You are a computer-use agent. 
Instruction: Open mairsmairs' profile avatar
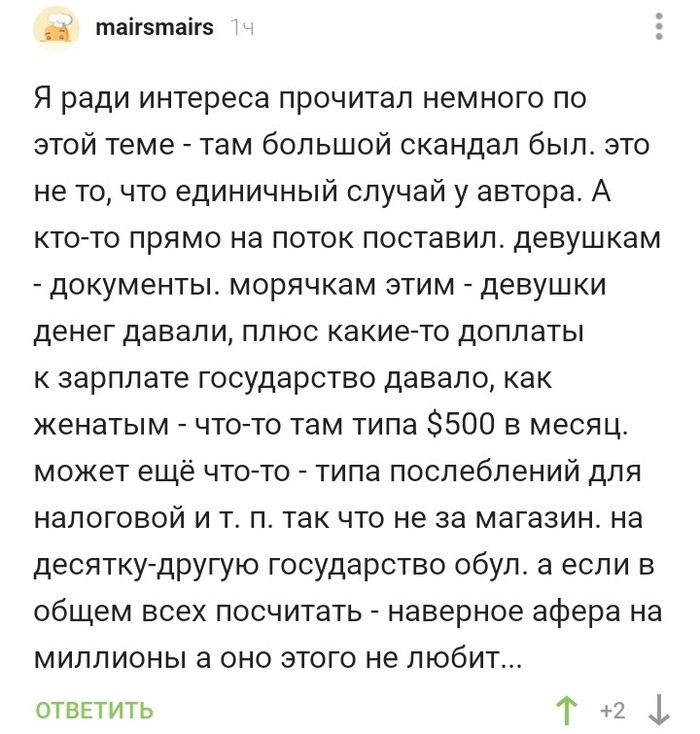point(55,30)
